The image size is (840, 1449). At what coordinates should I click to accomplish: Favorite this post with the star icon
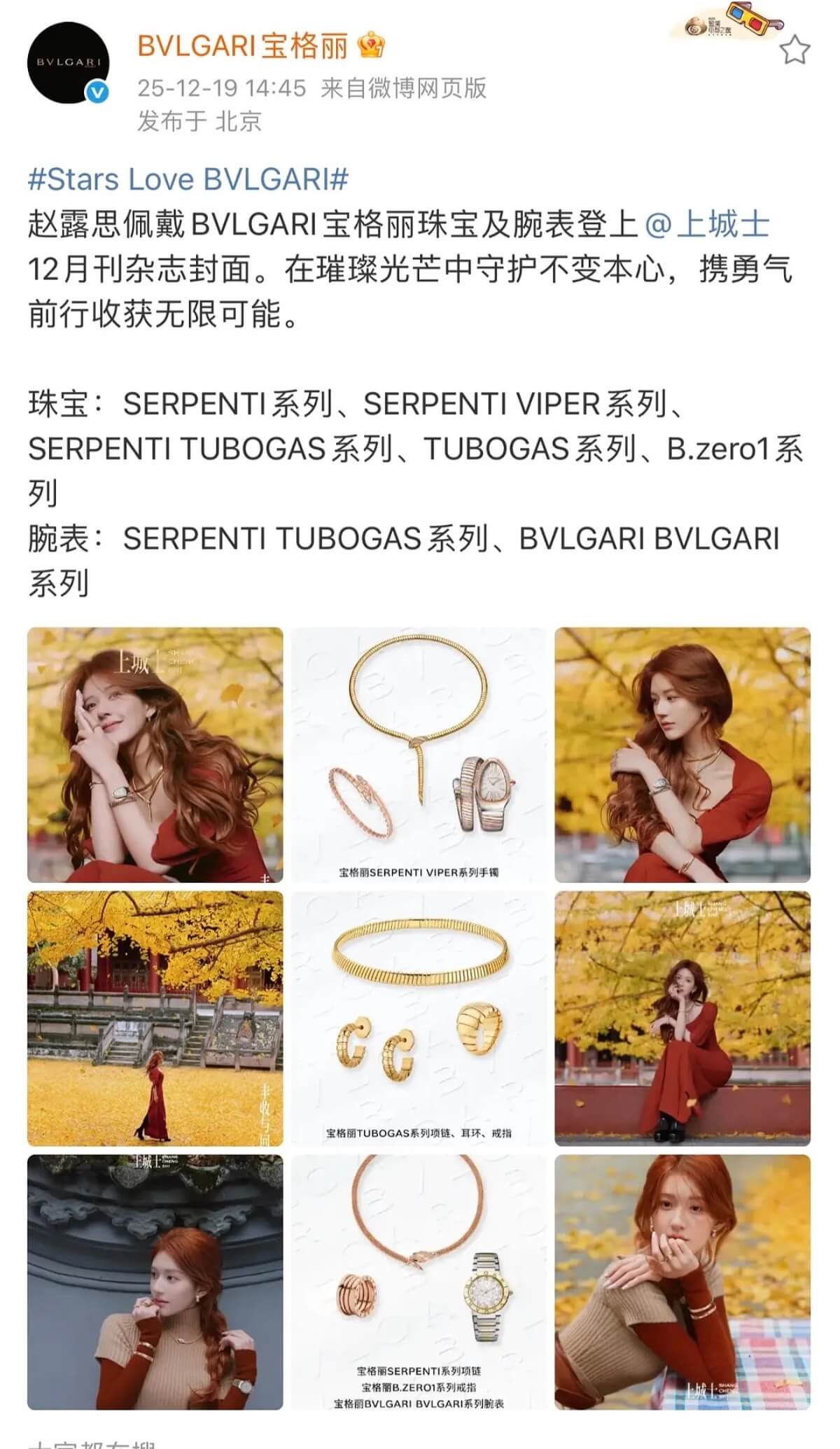click(794, 50)
